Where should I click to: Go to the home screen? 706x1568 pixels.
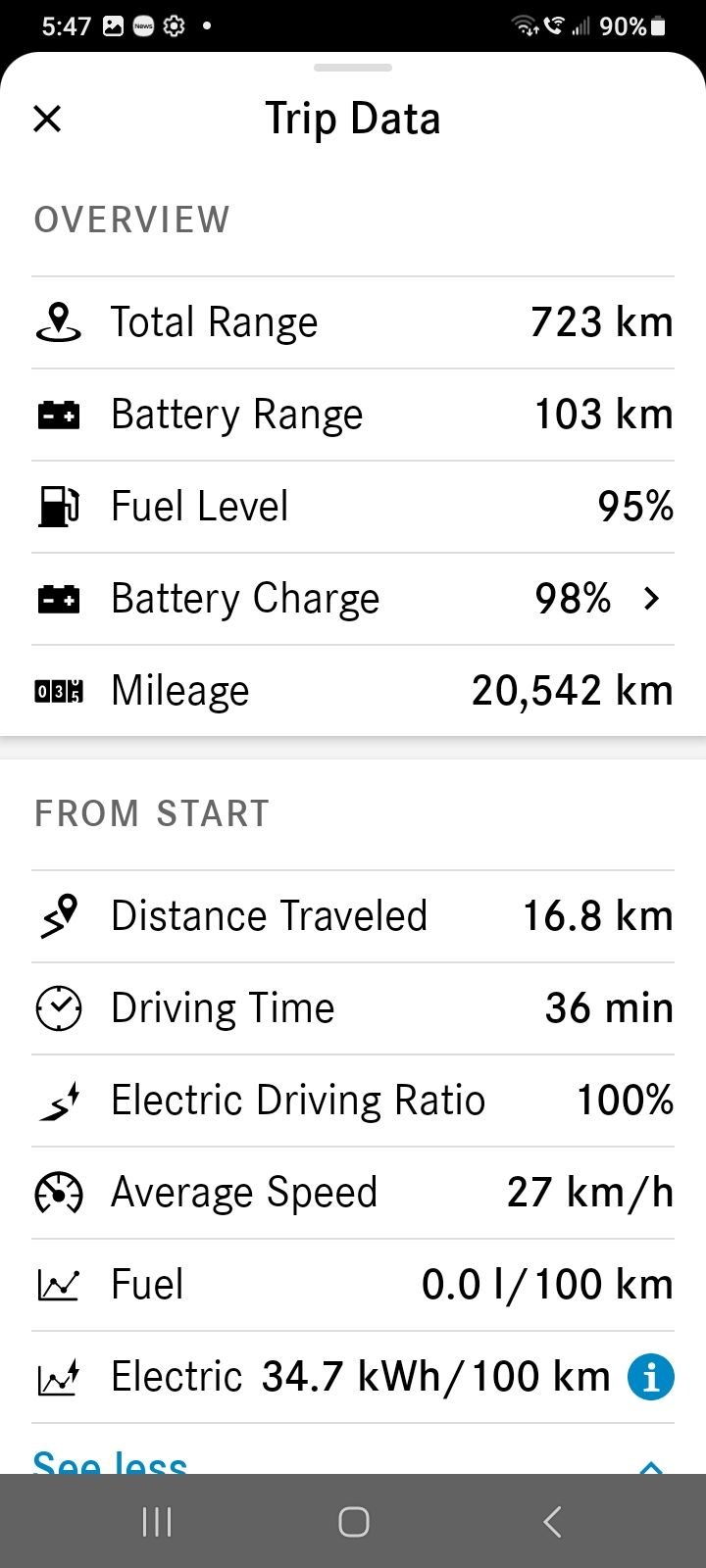click(353, 1522)
